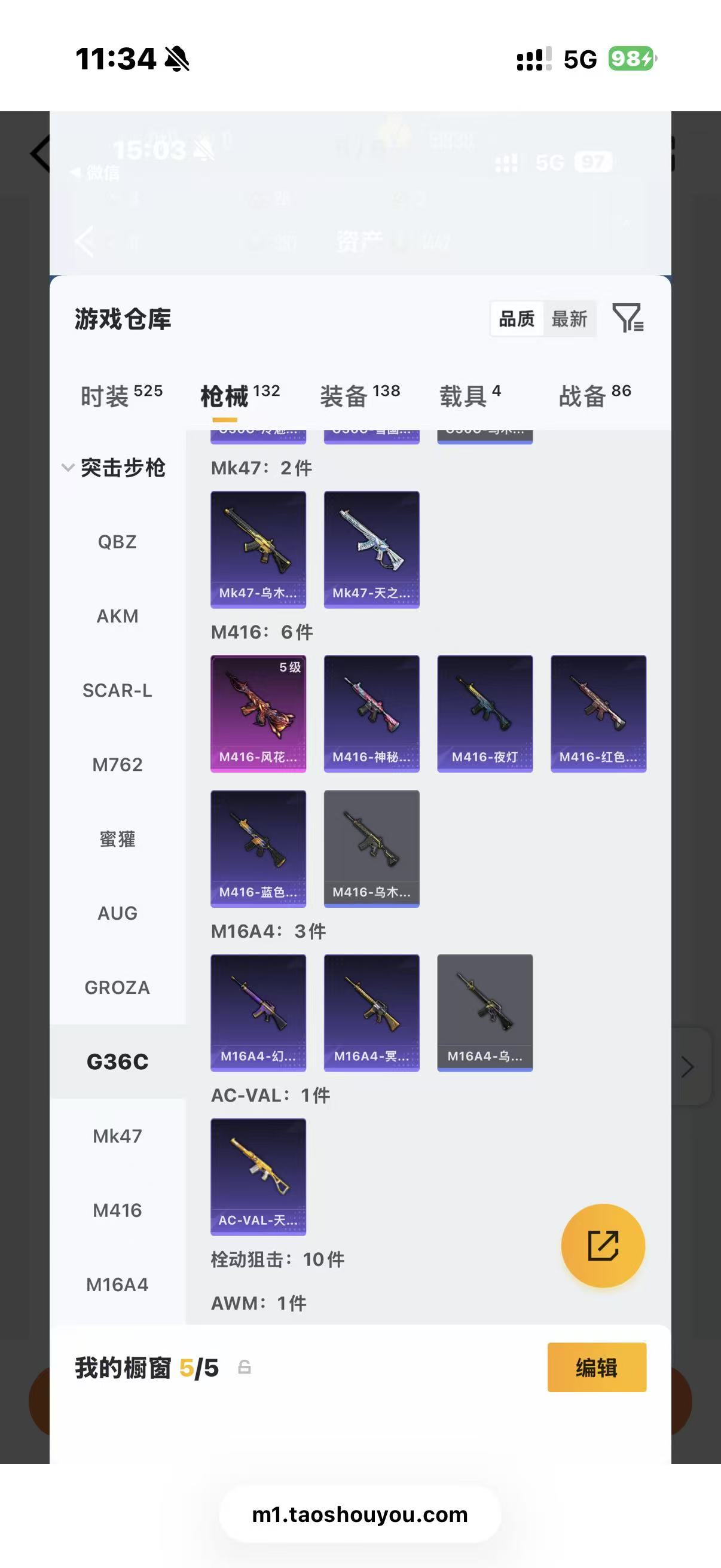Screen dimensions: 721x1568
Task: Switch to the 装备 tab
Action: (359, 396)
